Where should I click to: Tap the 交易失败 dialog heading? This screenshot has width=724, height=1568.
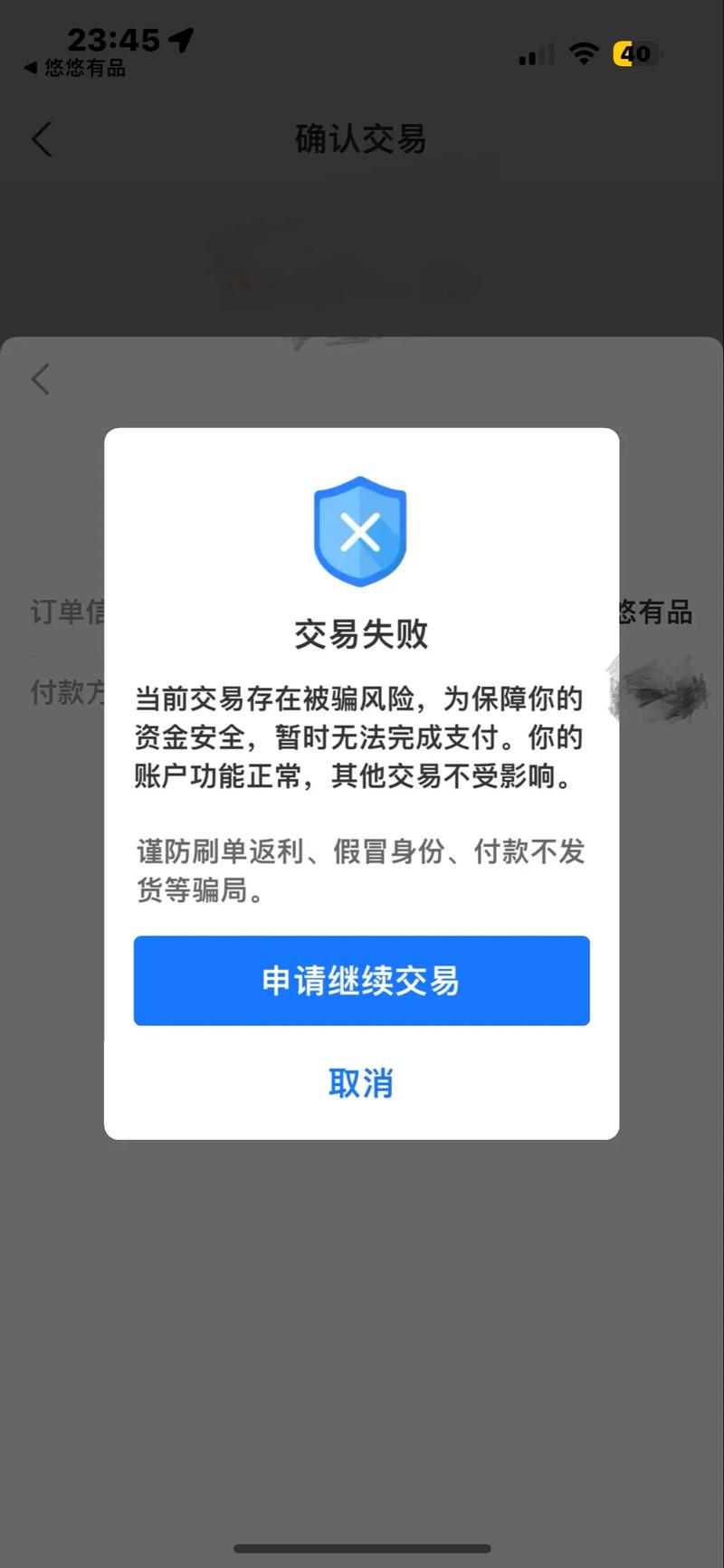360,633
